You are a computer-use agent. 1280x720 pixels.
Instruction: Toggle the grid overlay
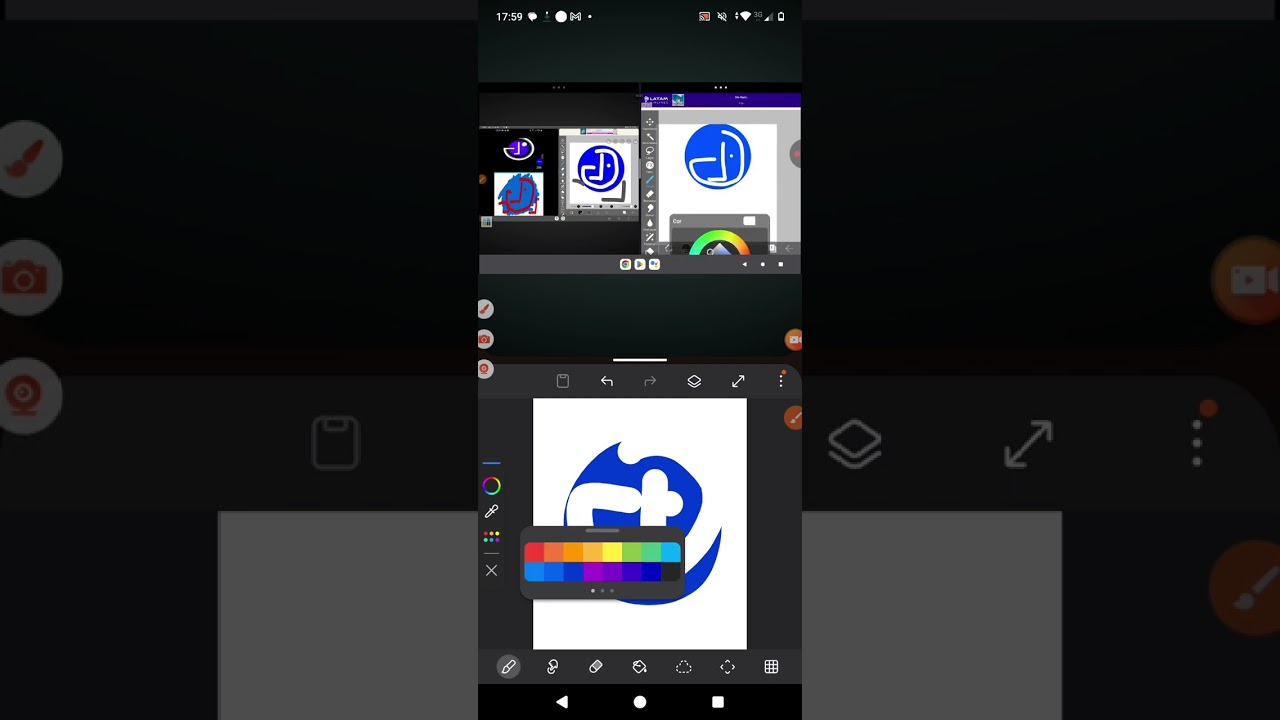tap(771, 667)
